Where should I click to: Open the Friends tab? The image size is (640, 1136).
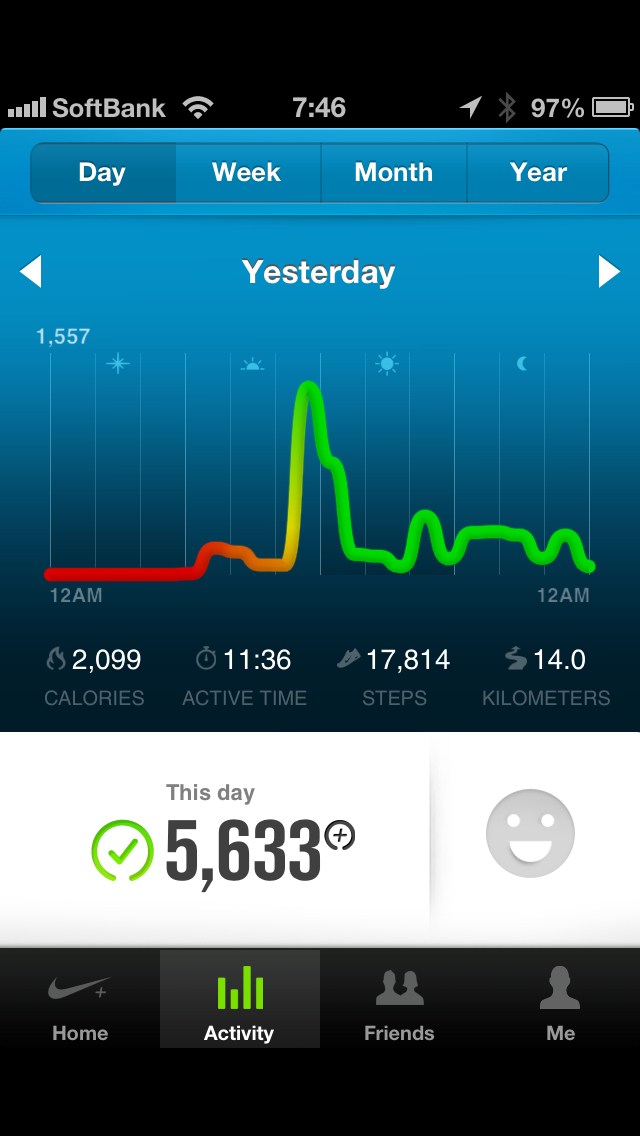coord(399,1000)
